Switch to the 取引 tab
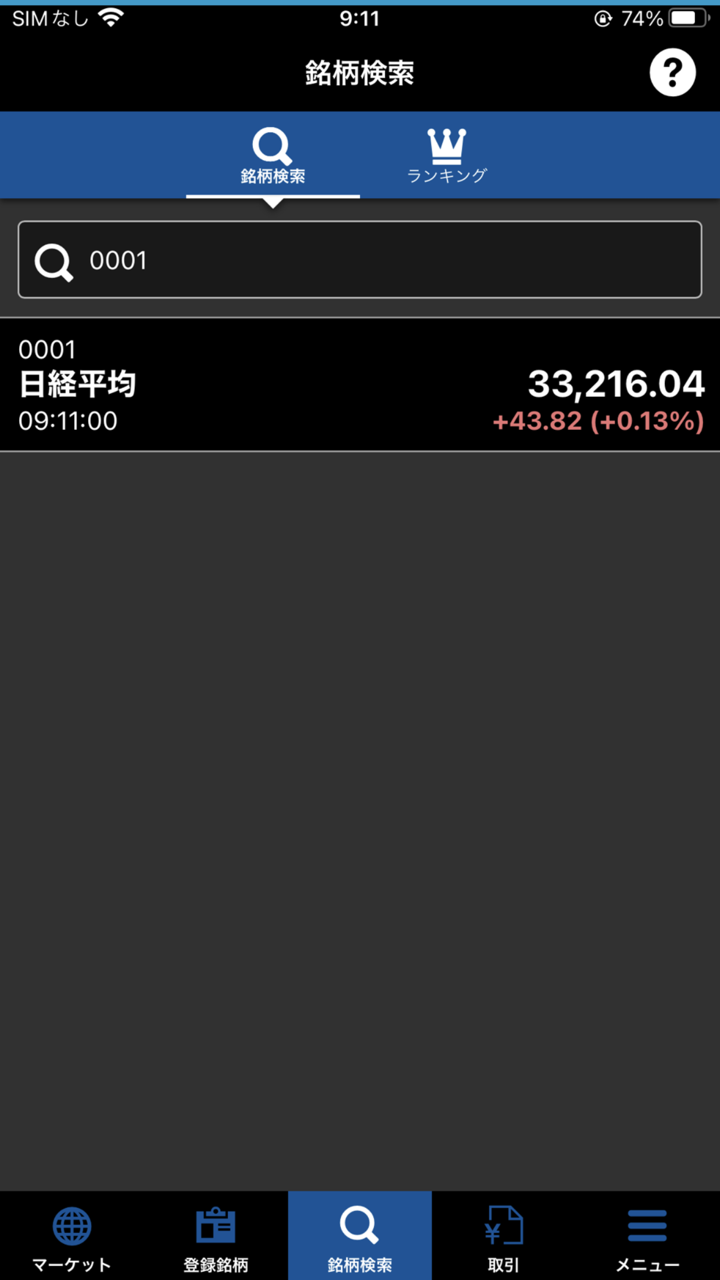Viewport: 720px width, 1280px height. click(504, 1237)
